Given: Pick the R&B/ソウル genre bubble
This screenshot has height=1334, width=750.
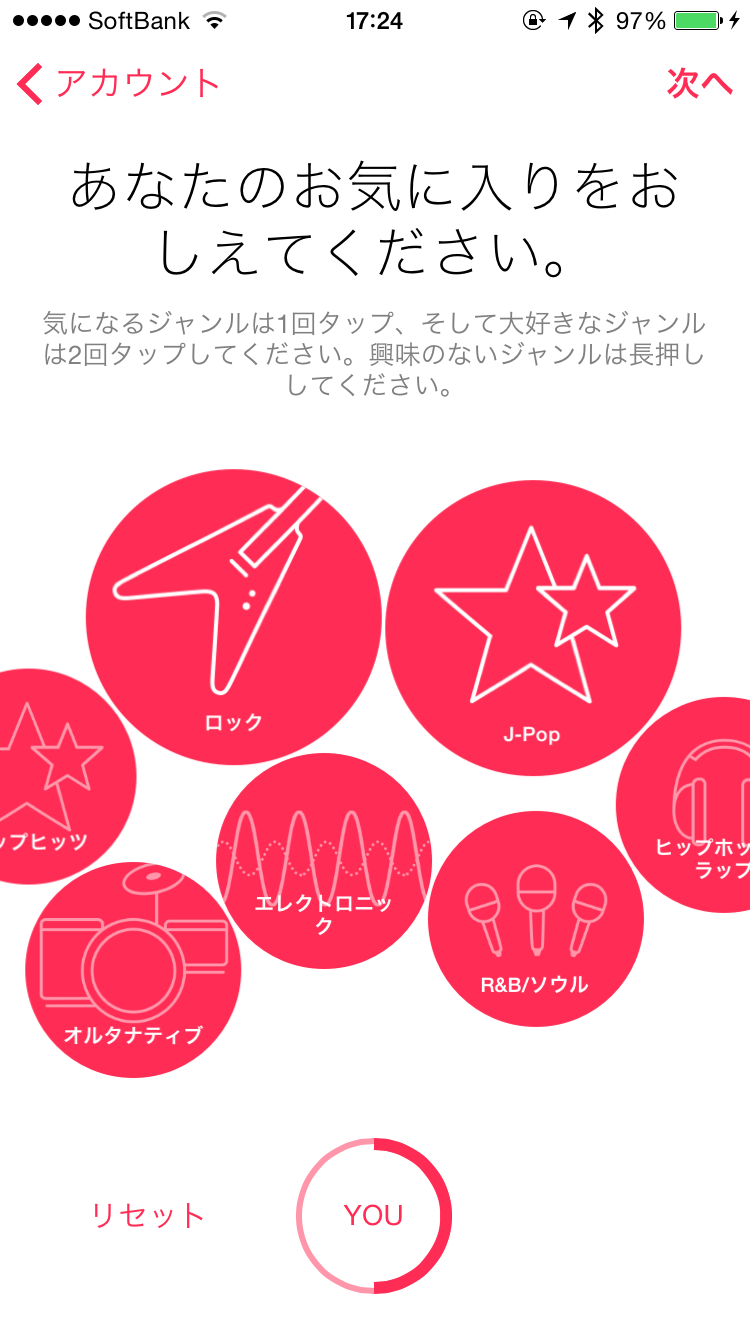Looking at the screenshot, I should click(535, 918).
